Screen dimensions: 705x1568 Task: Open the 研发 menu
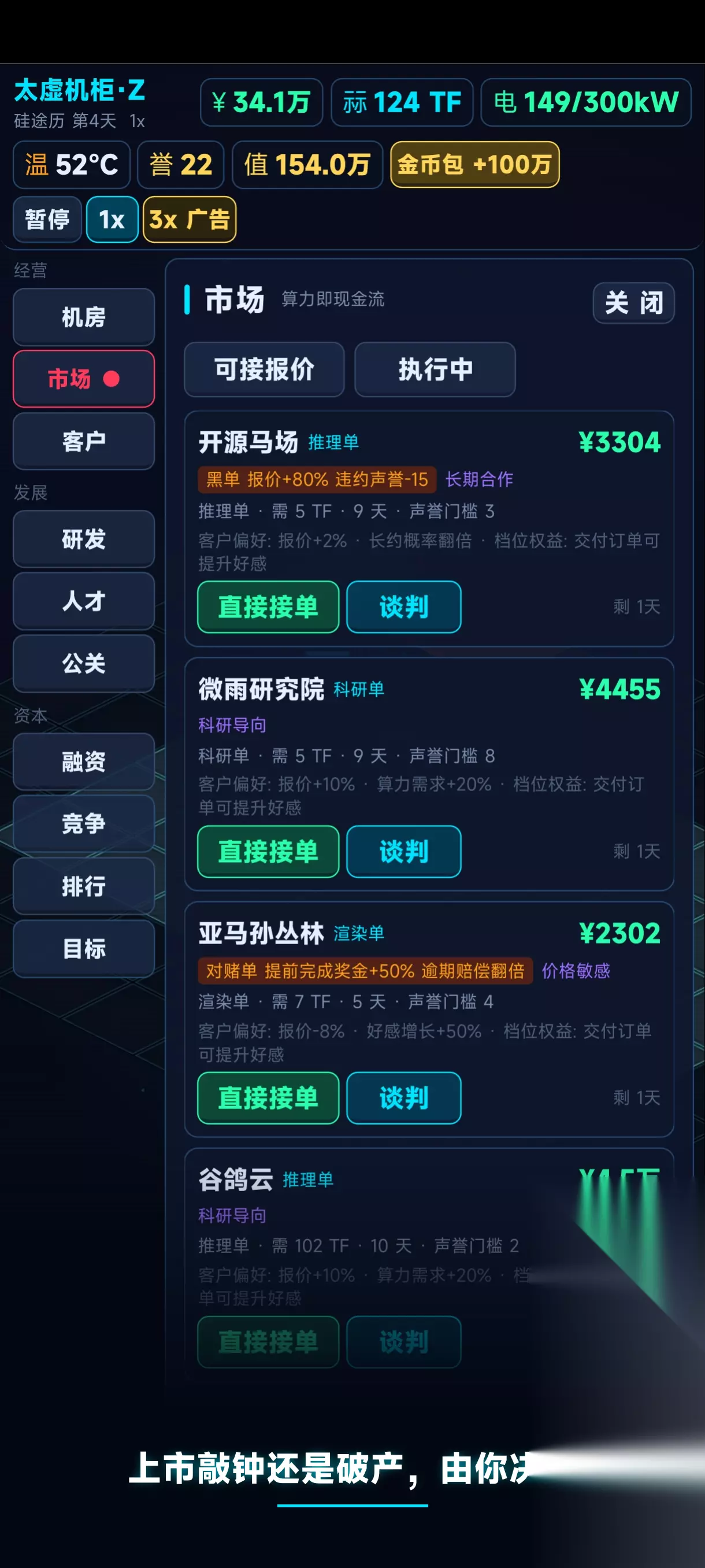tap(84, 539)
